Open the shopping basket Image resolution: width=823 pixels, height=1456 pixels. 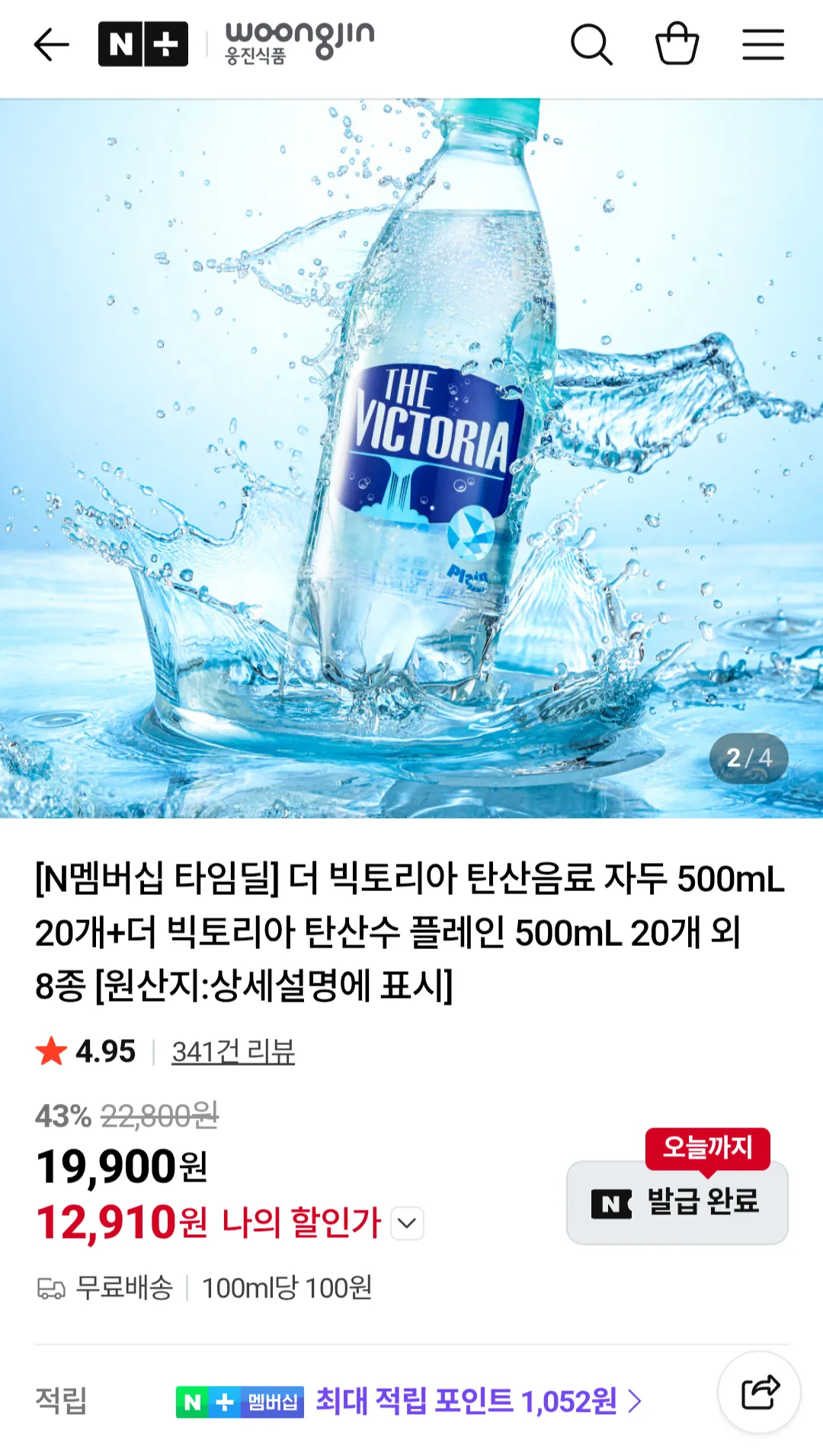(x=677, y=43)
